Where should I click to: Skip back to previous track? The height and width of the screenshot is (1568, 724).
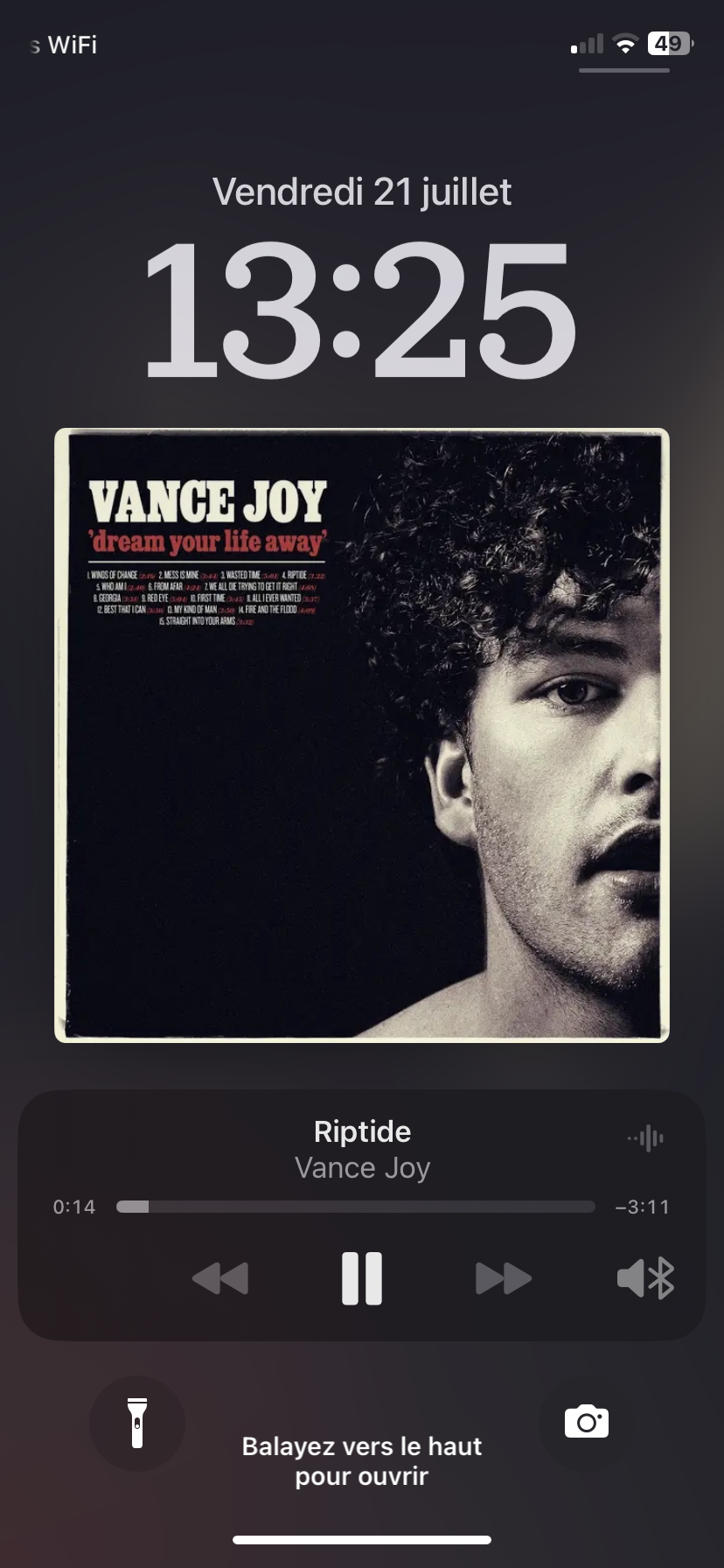point(220,1278)
